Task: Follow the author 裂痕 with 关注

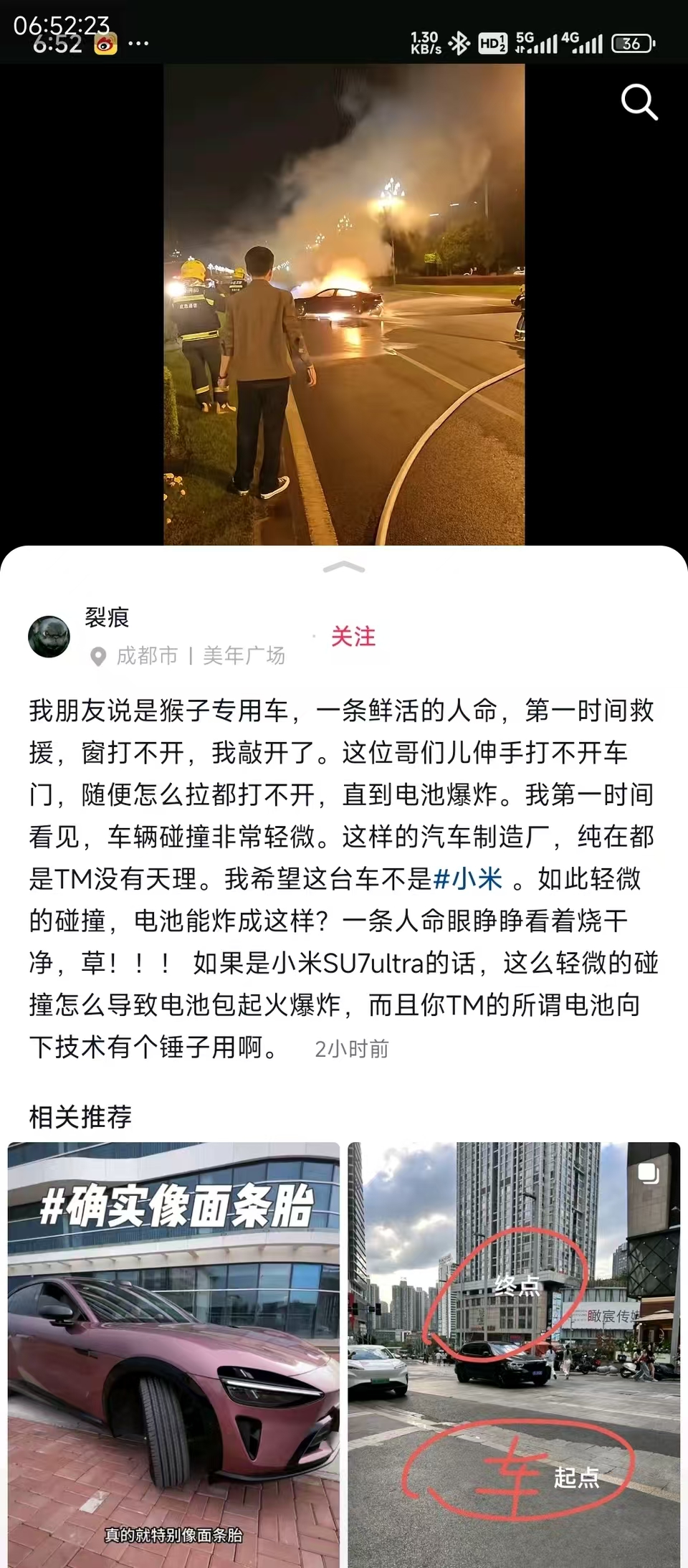Action: click(x=353, y=637)
